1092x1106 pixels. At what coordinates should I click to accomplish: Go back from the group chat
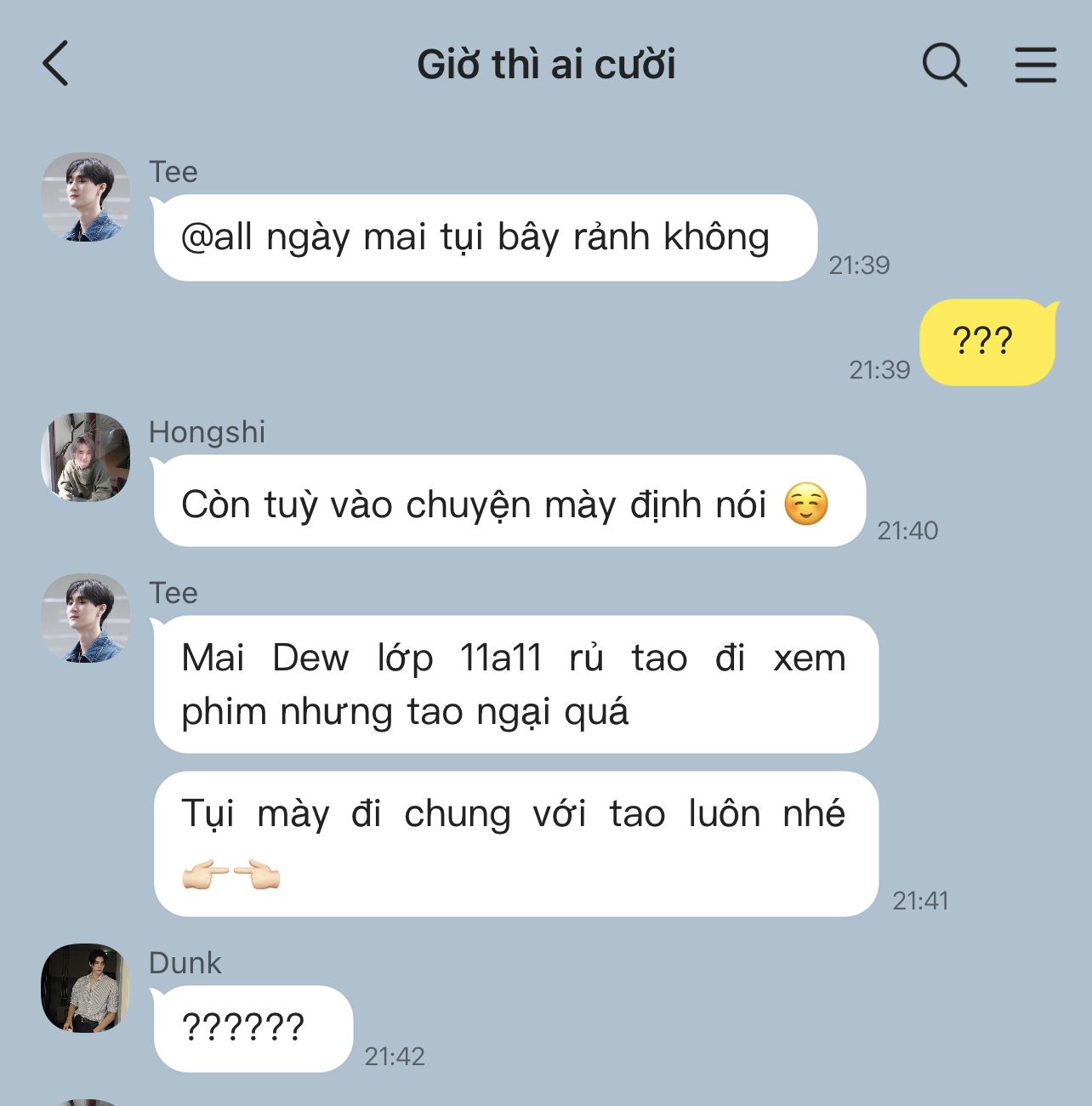[56, 65]
